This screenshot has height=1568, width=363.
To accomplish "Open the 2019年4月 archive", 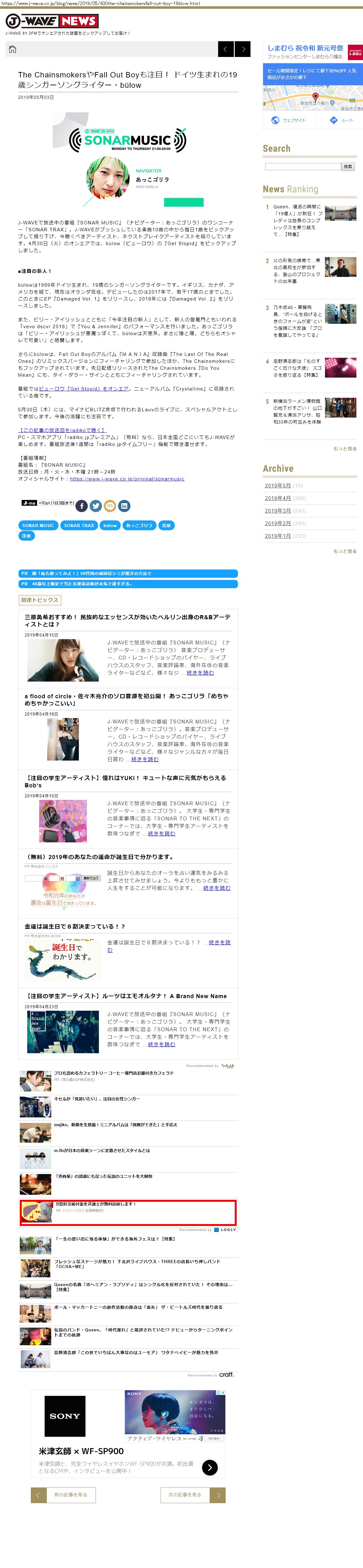I will pos(278,498).
